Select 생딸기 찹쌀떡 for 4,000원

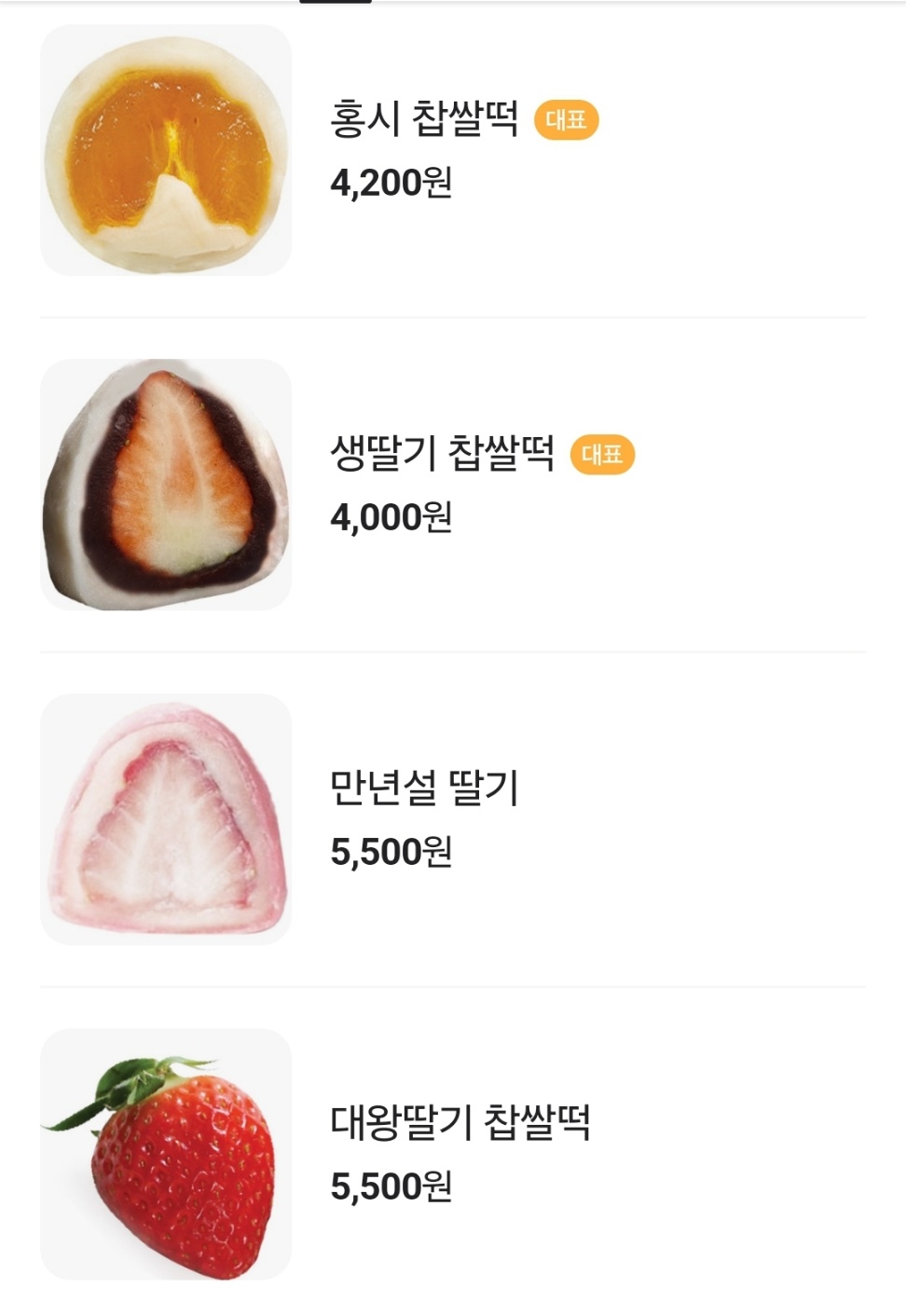click(x=442, y=455)
